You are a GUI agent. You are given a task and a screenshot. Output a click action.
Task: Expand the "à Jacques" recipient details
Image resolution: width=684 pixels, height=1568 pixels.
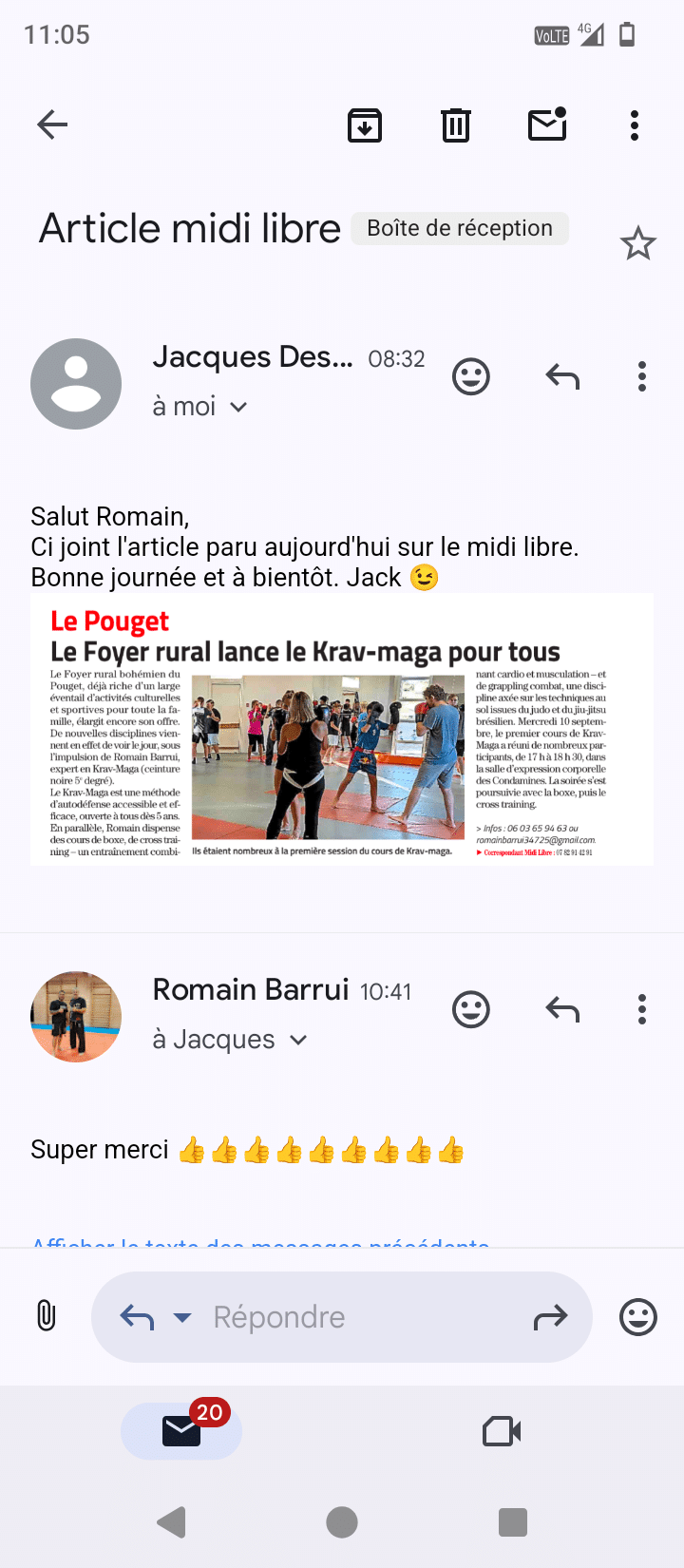pyautogui.click(x=297, y=1041)
